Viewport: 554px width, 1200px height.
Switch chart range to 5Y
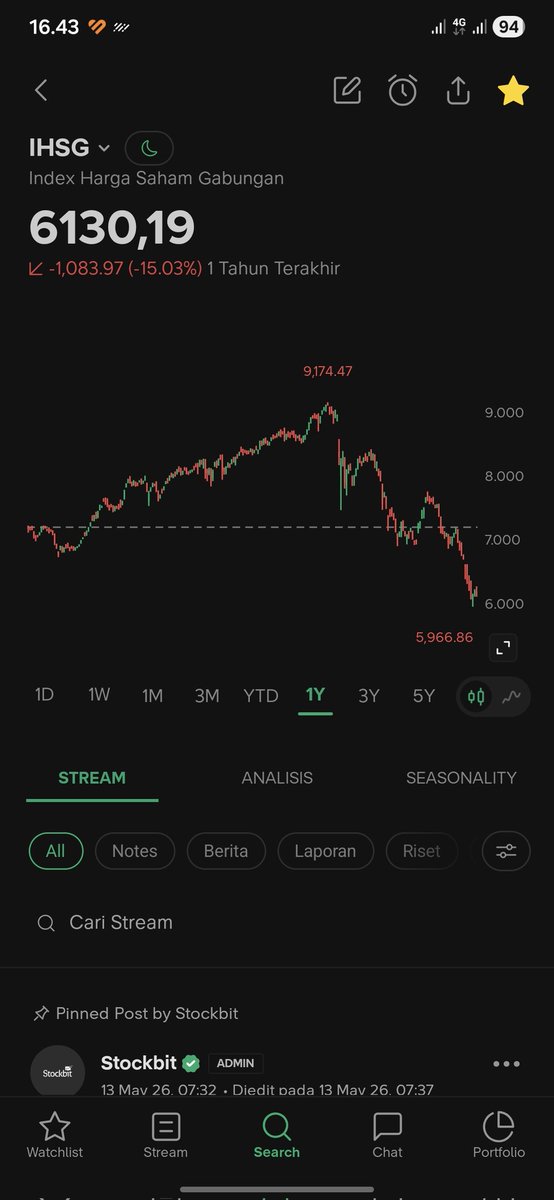tap(424, 695)
